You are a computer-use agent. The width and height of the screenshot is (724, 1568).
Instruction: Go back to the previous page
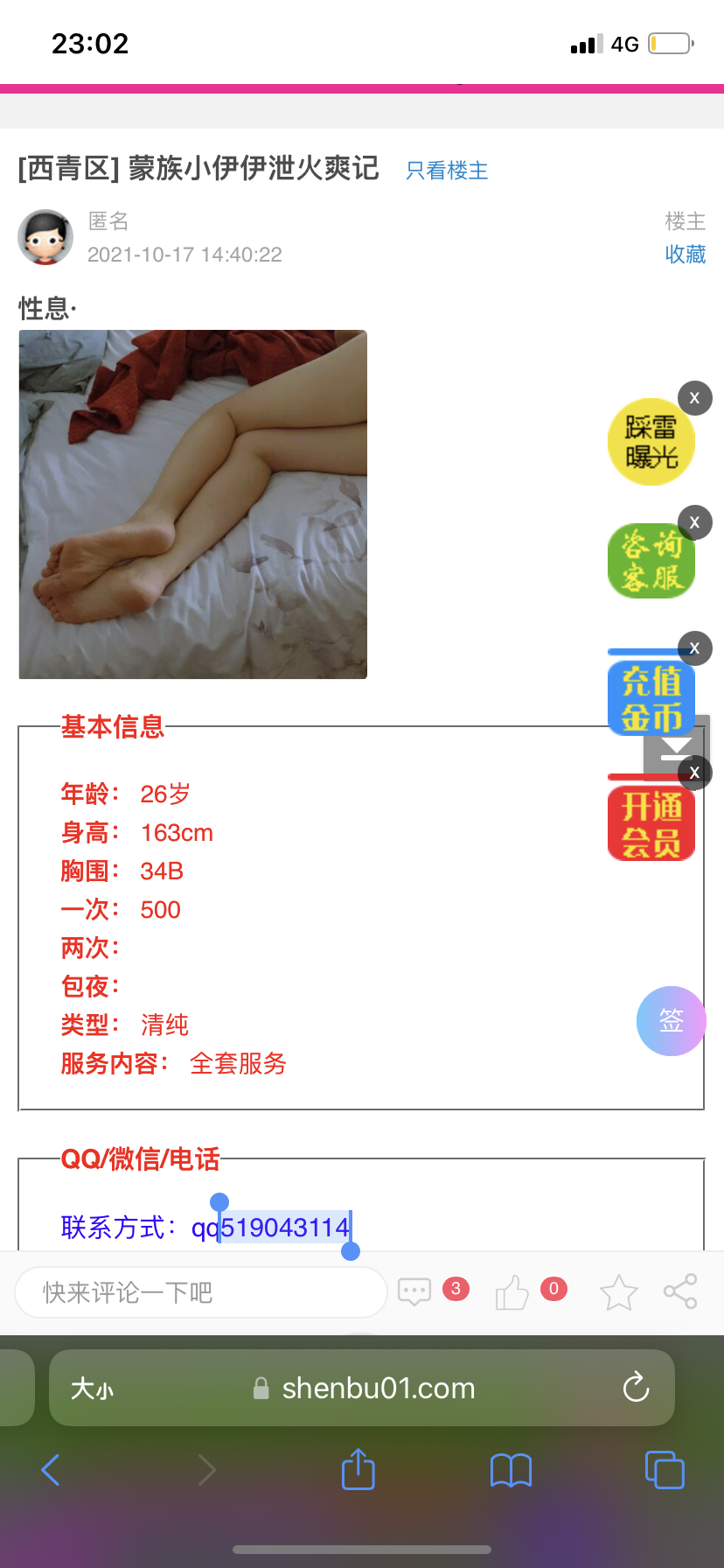(52, 1470)
